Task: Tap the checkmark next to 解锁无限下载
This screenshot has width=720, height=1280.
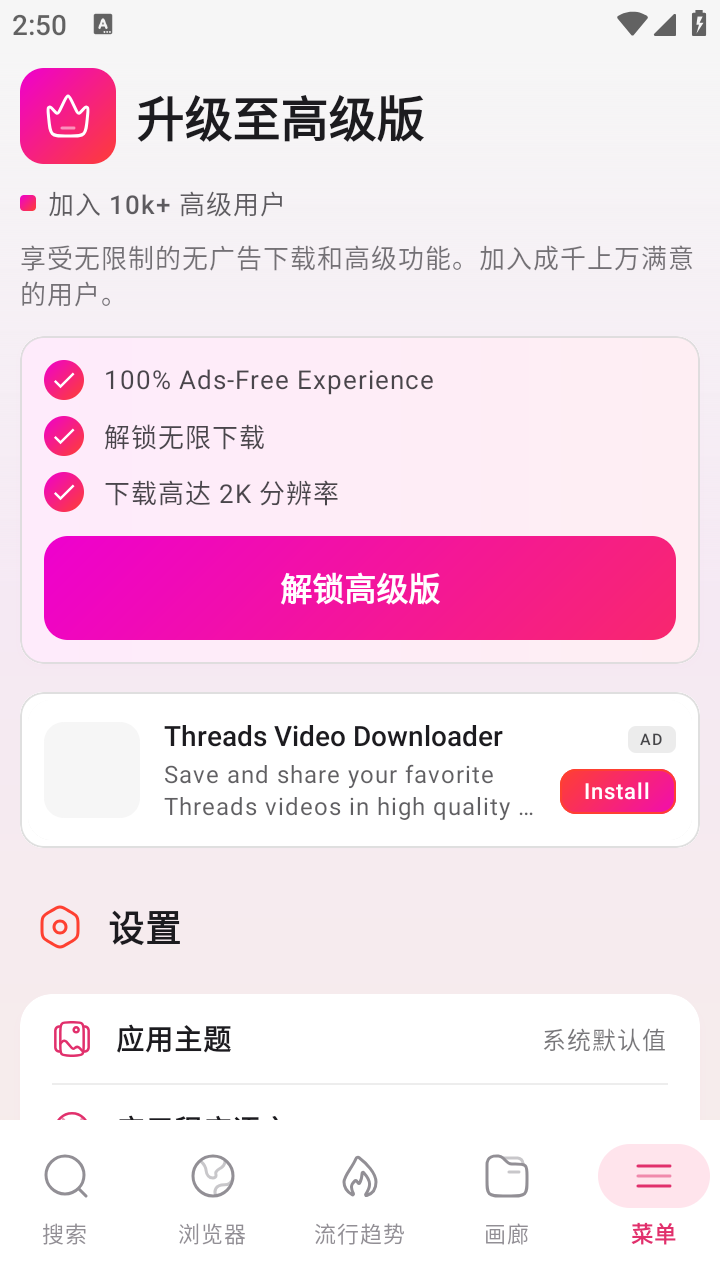Action: pos(63,436)
